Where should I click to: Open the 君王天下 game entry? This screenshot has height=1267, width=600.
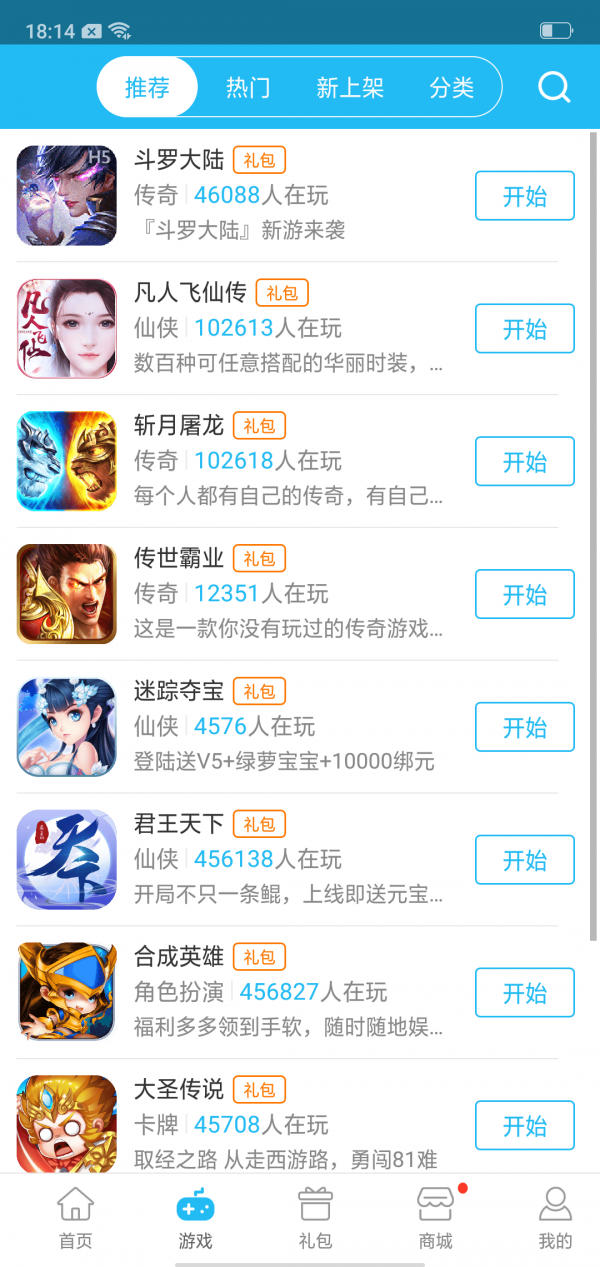tap(179, 824)
